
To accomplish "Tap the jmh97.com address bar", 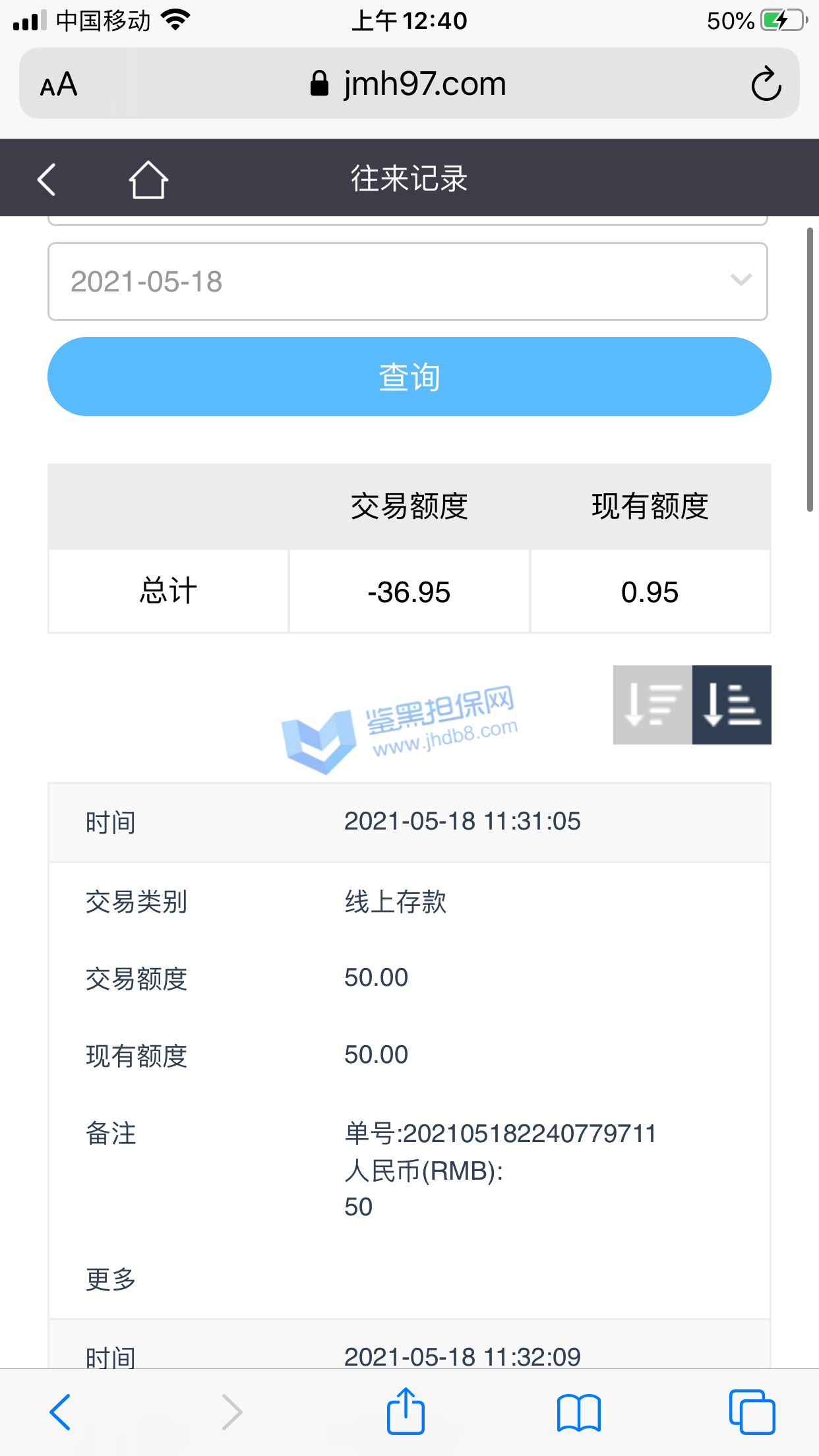I will pos(409,84).
